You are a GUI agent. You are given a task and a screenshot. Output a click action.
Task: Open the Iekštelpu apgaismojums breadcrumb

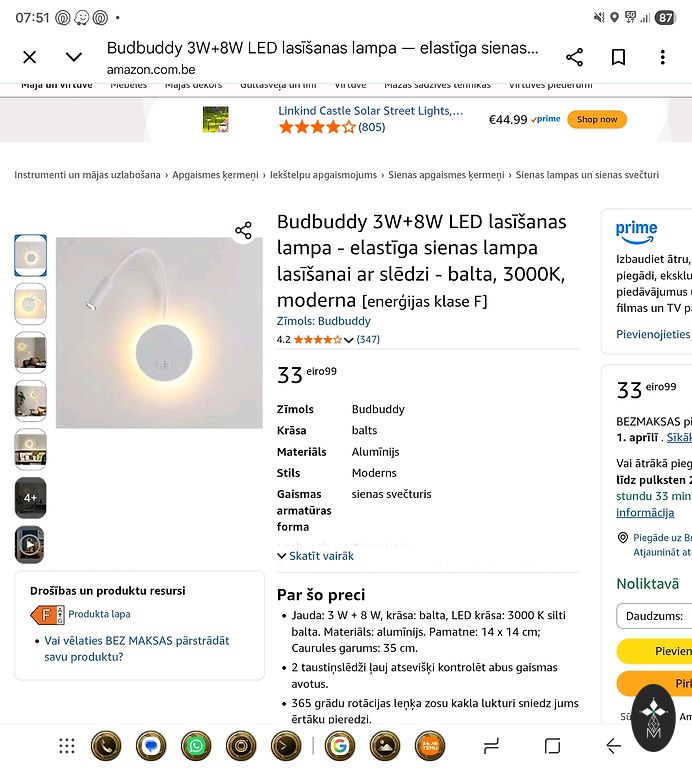coord(323,175)
